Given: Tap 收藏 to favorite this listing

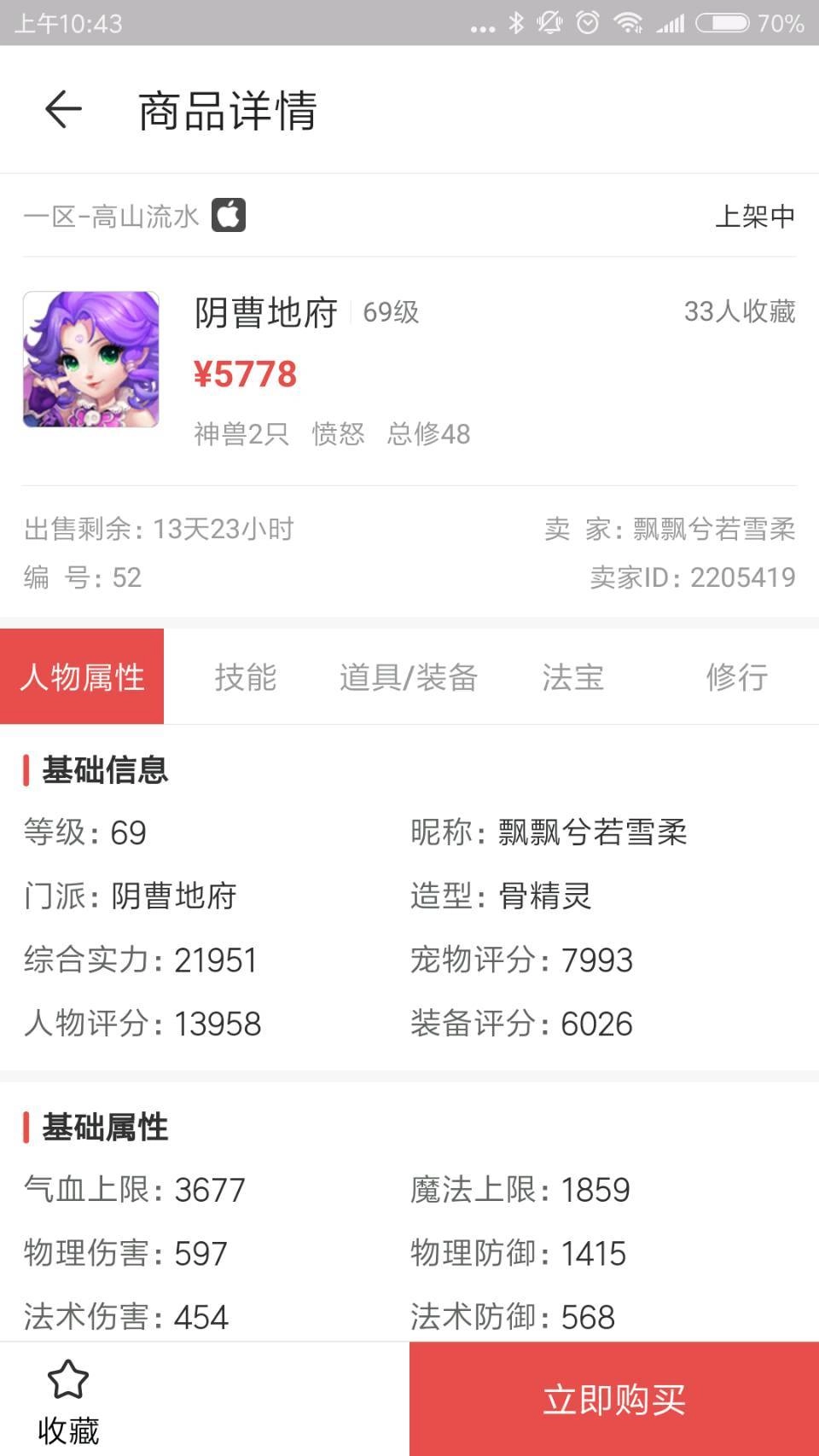Looking at the screenshot, I should click(x=70, y=1426).
